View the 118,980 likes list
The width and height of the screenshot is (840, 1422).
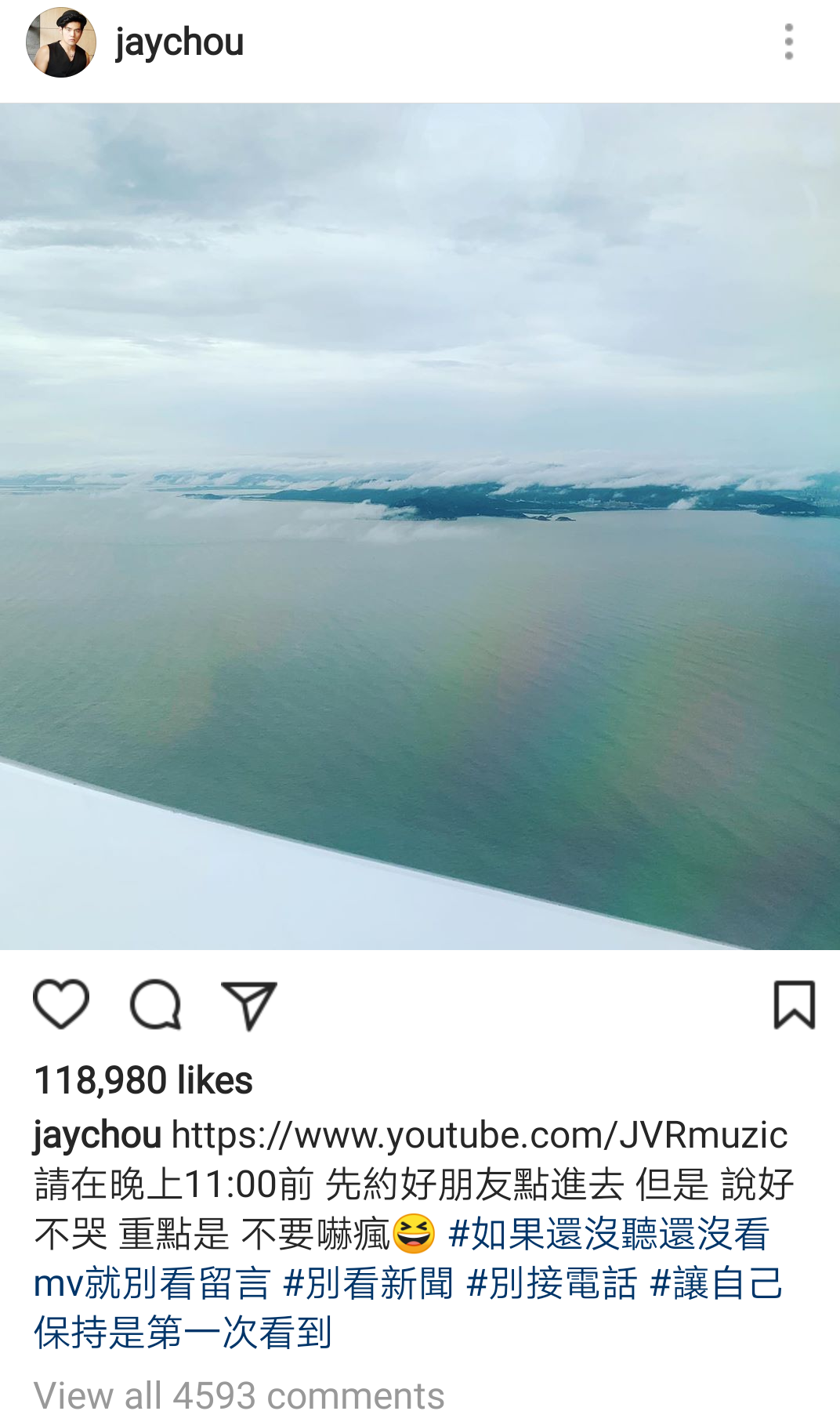pos(143,1080)
